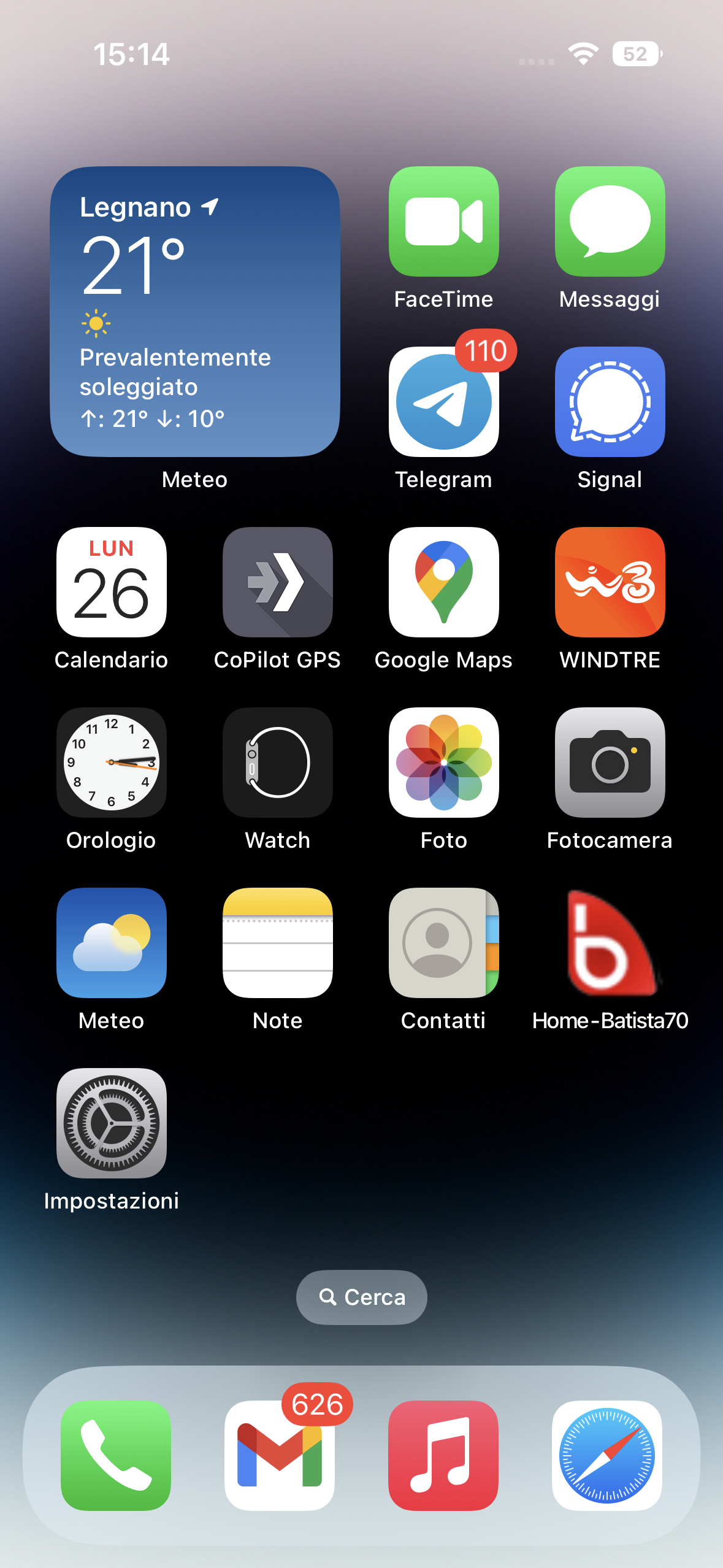Launch the FaceTime app
The width and height of the screenshot is (723, 1568).
(x=443, y=222)
